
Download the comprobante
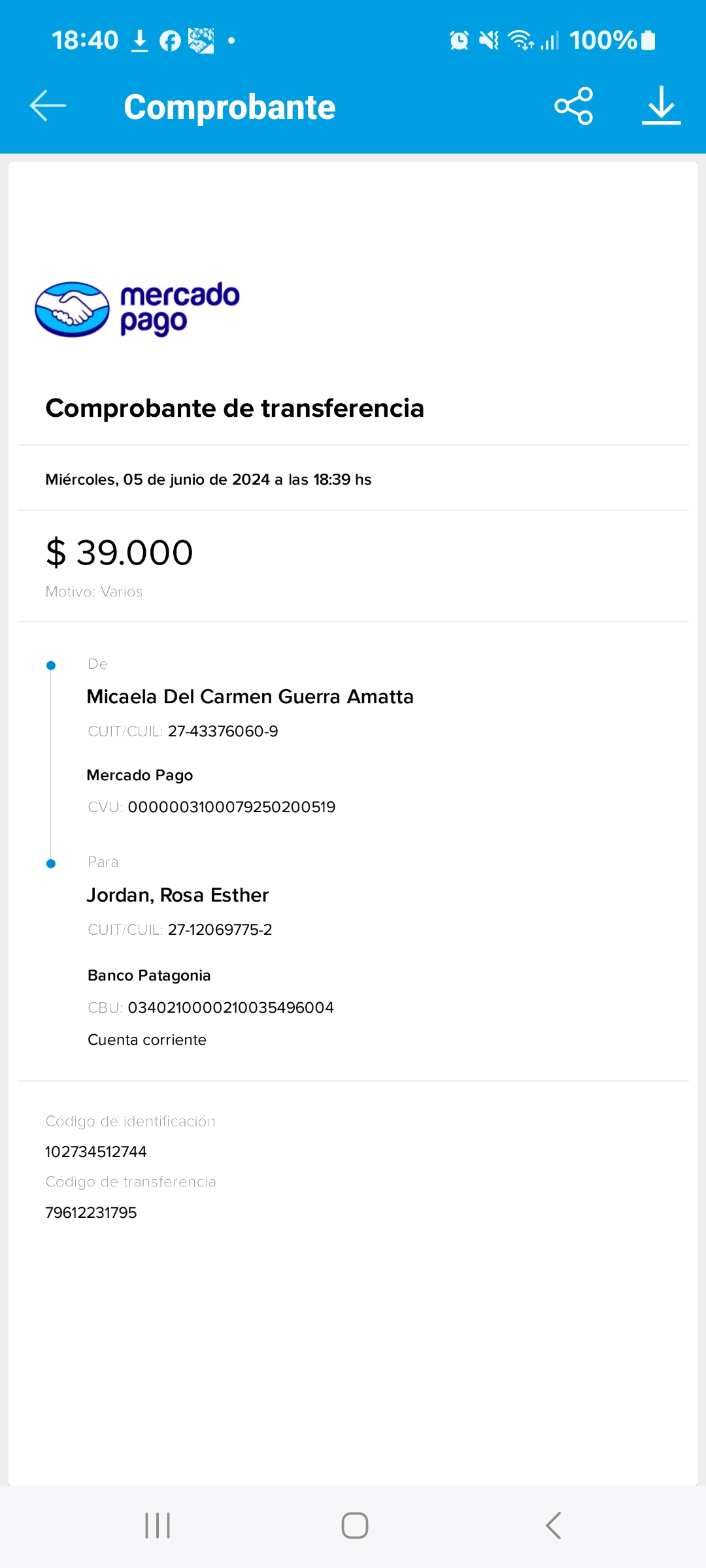point(661,106)
